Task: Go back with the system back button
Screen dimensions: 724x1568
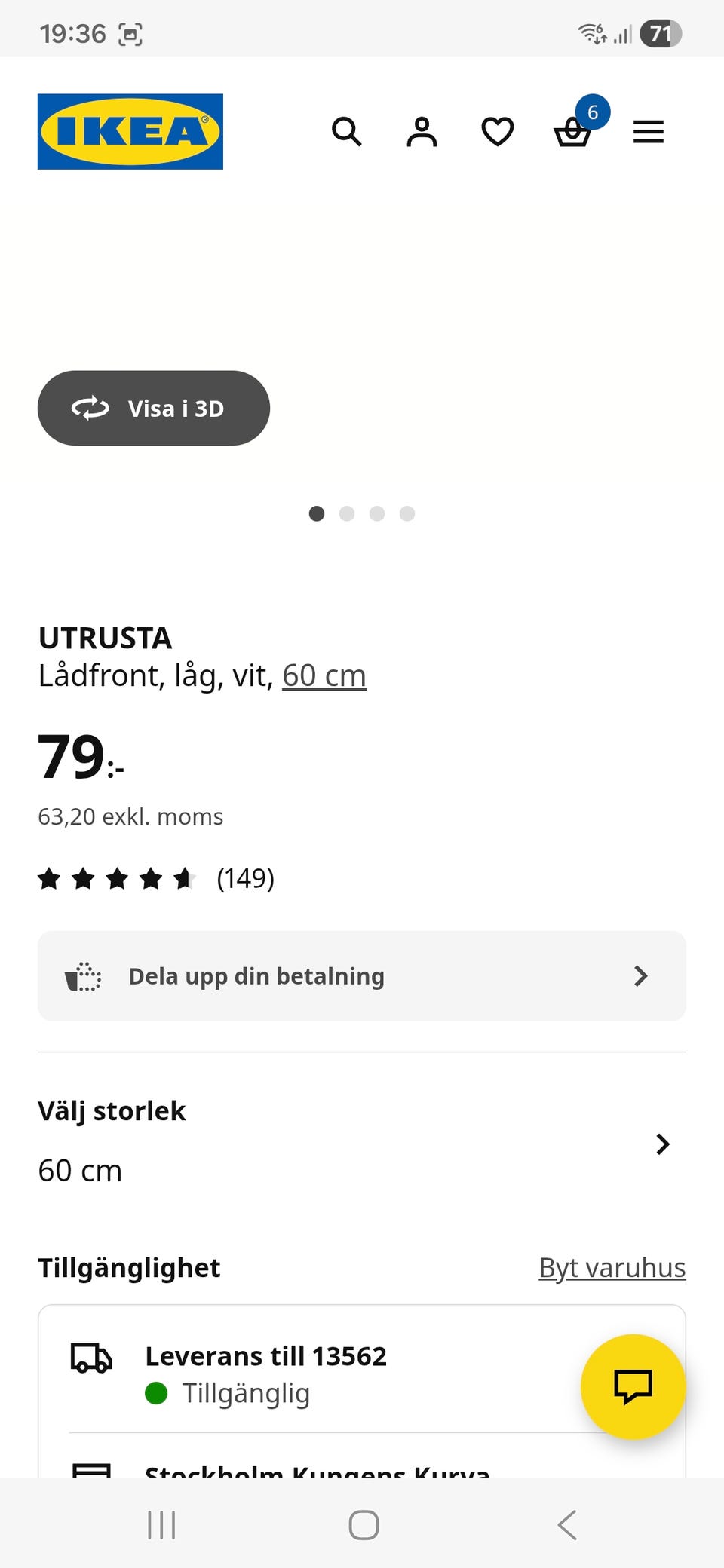Action: [567, 1524]
